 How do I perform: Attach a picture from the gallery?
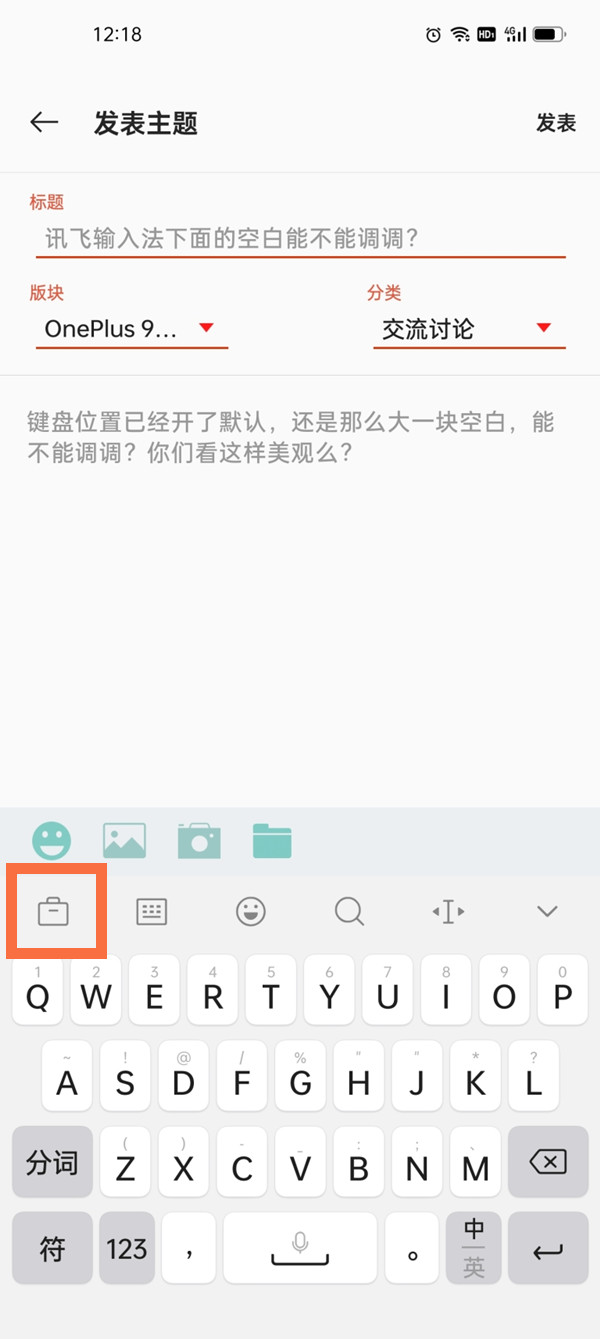(125, 841)
